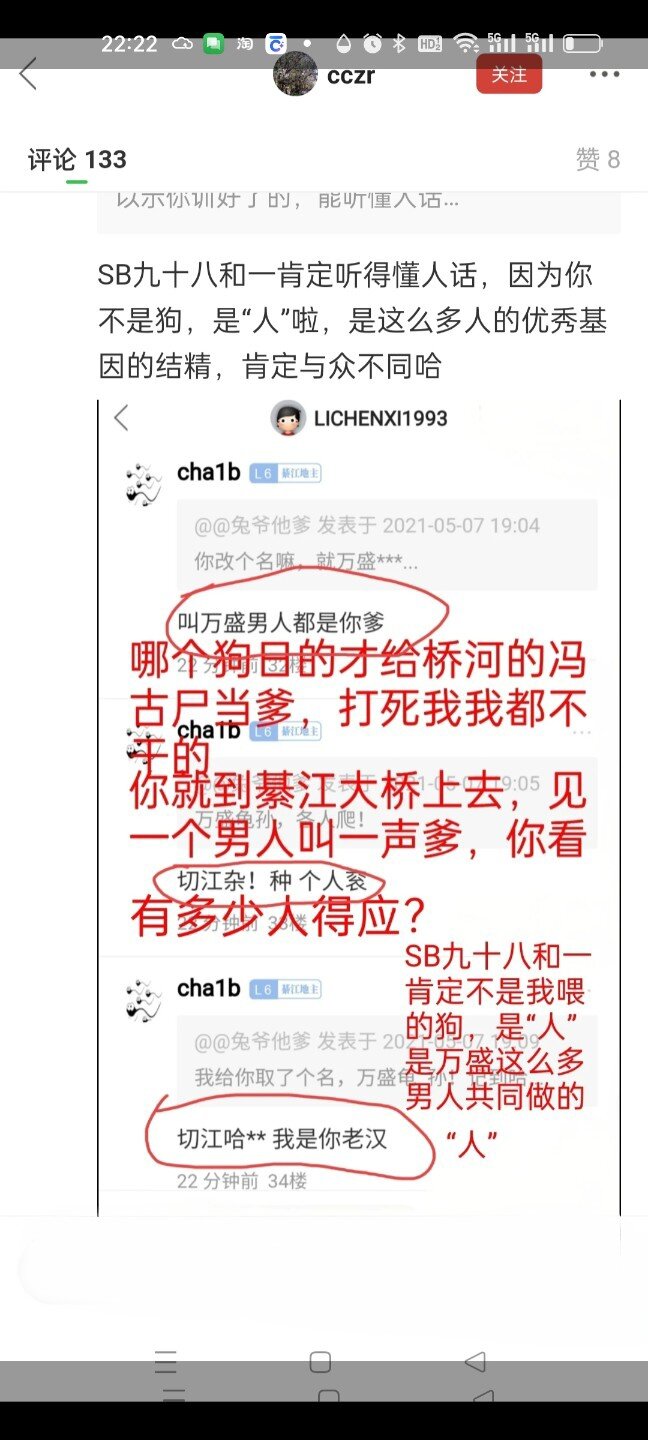The width and height of the screenshot is (648, 1440).
Task: Switch to the 评论 133 tab
Action: pos(77,160)
